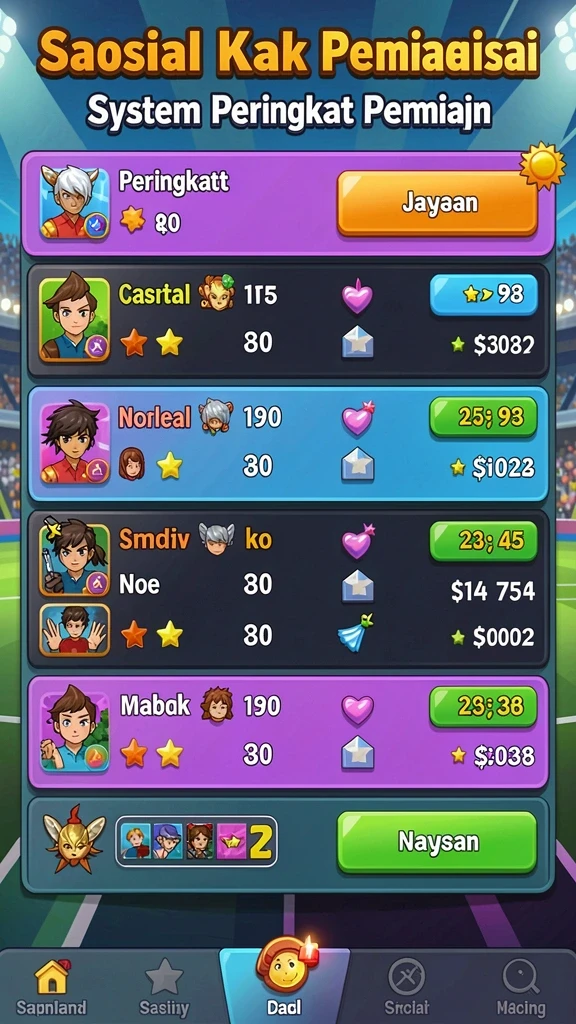The width and height of the screenshot is (576, 1024).
Task: Tap the orange Jayaan button
Action: tap(437, 203)
